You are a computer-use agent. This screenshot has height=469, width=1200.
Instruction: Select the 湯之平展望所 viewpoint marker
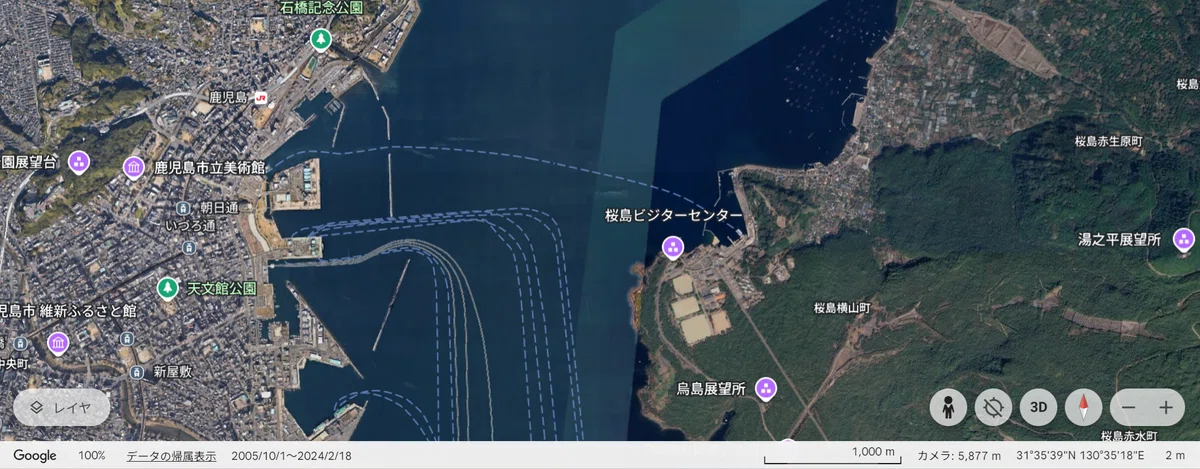(1183, 239)
